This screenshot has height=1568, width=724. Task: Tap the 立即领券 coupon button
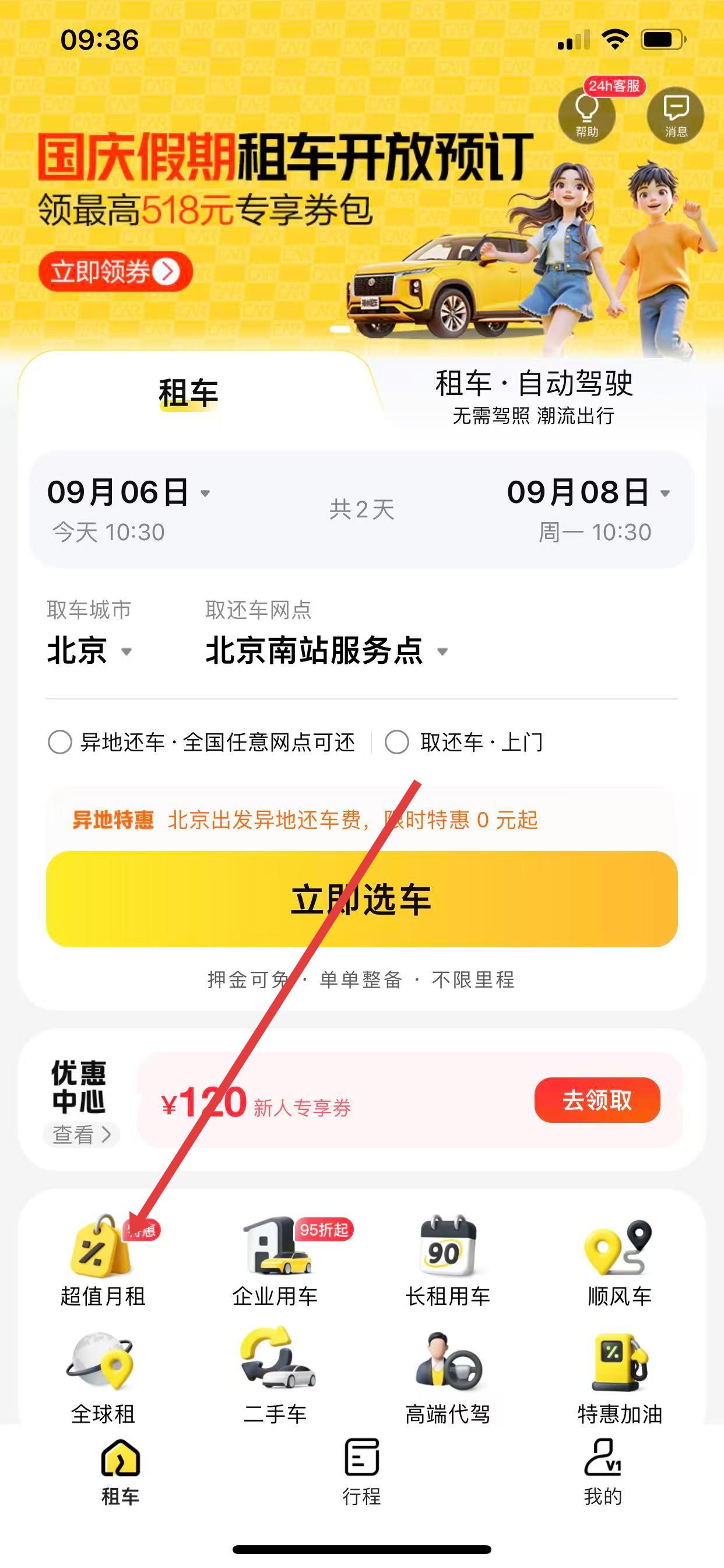point(115,271)
